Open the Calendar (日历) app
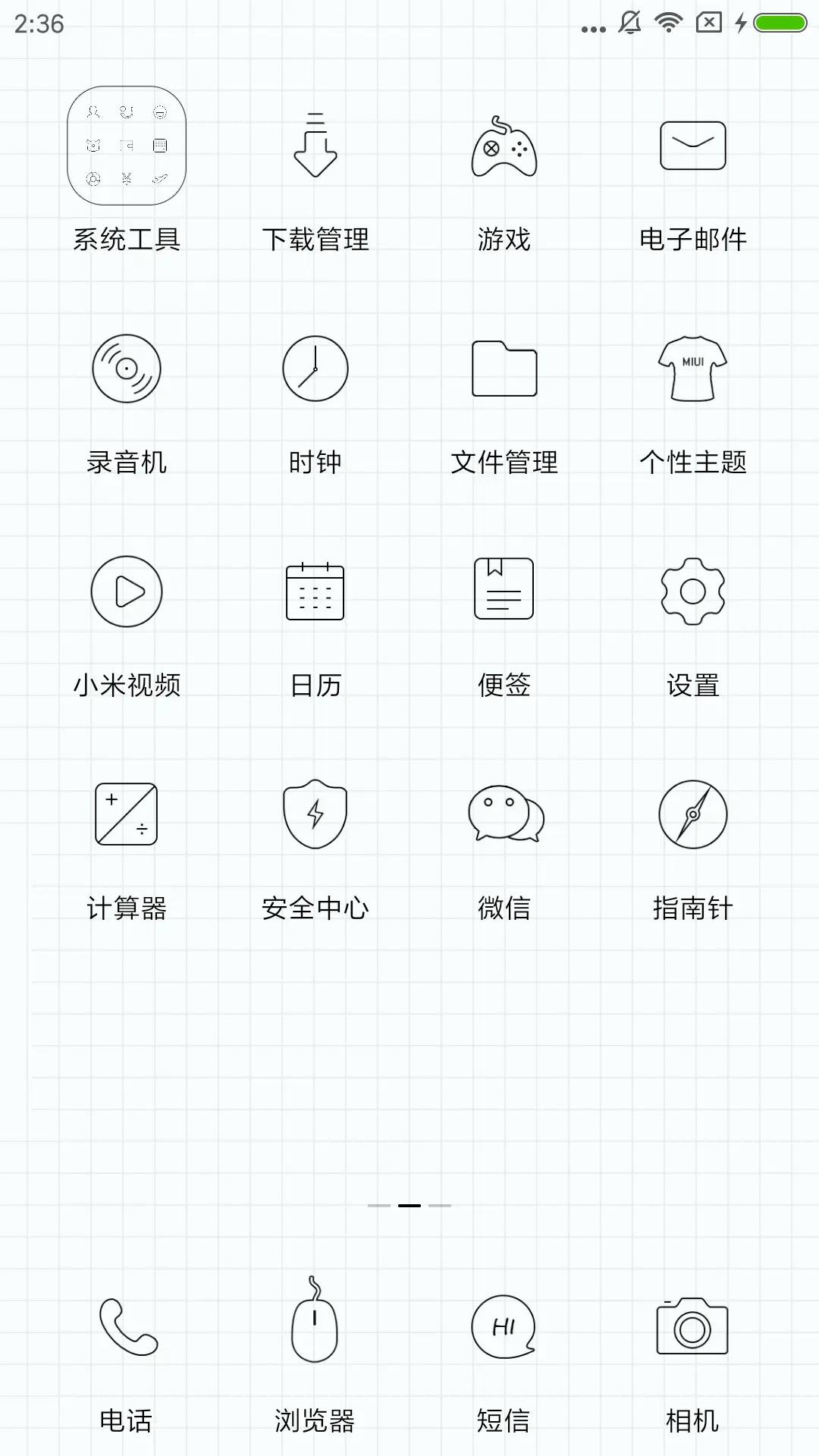The image size is (819, 1456). click(315, 593)
